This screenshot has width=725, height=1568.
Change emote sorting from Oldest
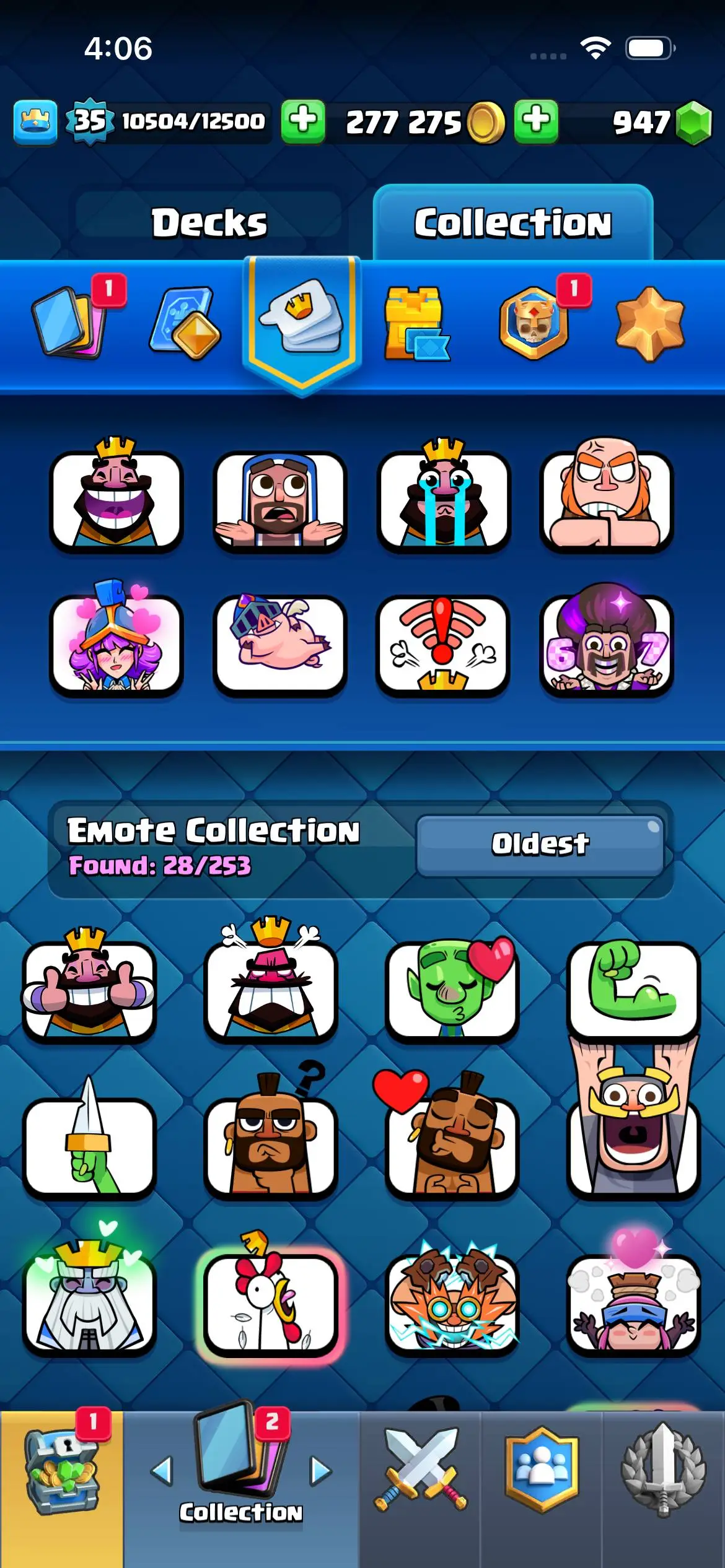540,845
